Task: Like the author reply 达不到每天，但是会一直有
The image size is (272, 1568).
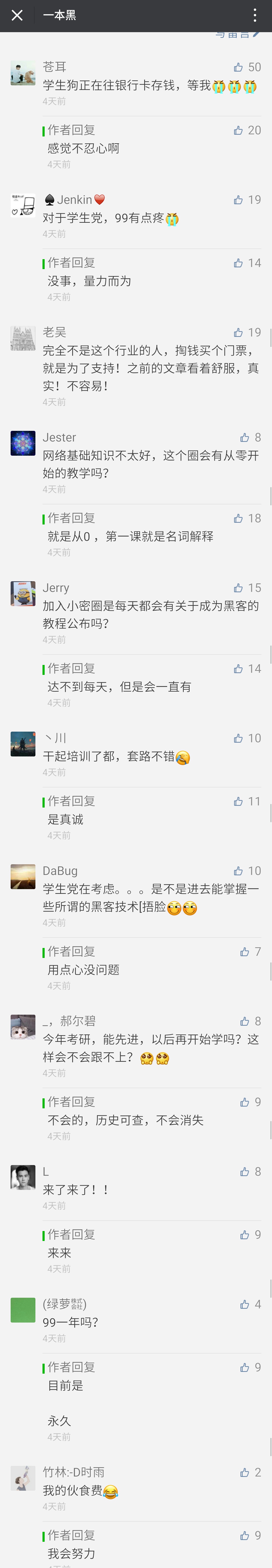Action: pyautogui.click(x=239, y=669)
